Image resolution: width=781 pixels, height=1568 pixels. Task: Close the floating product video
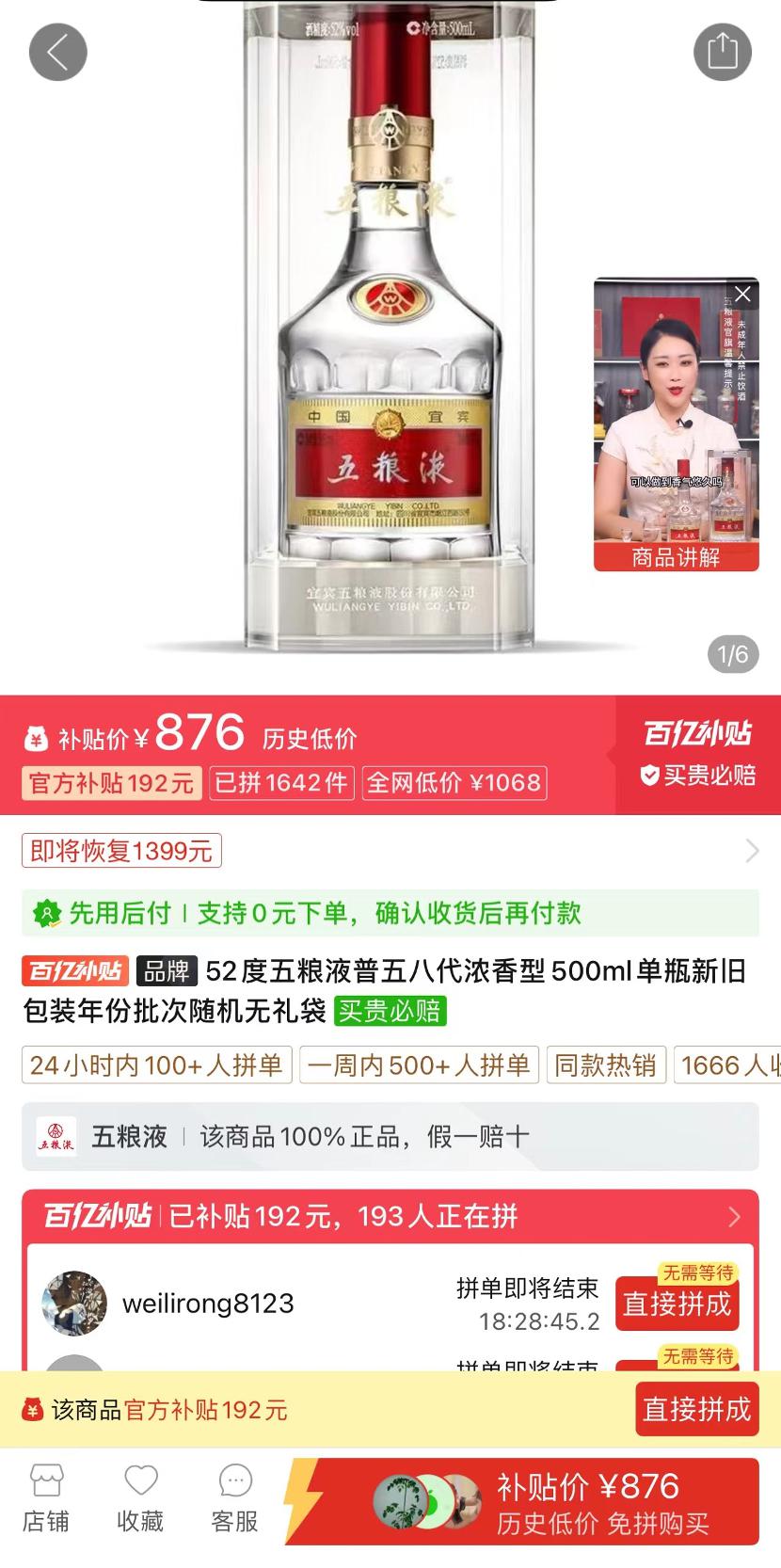[x=742, y=295]
